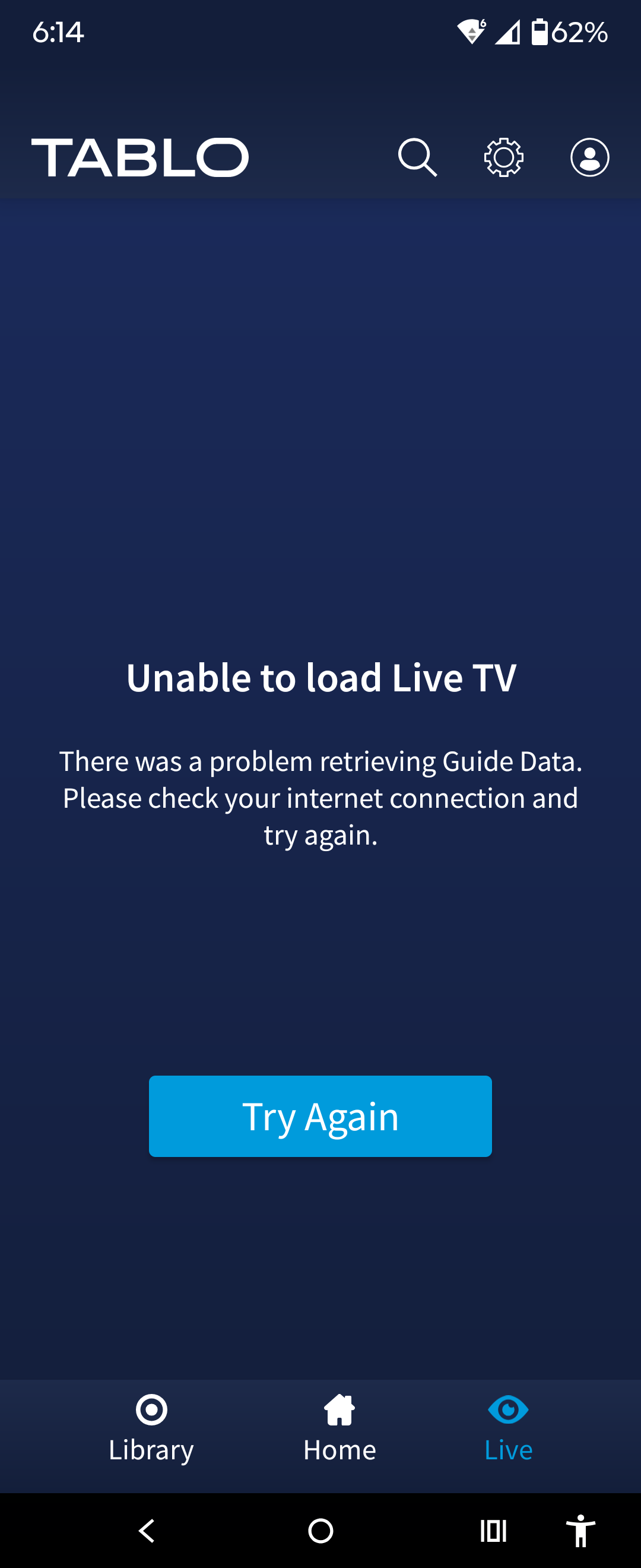Open the recent apps overview
This screenshot has height=1568, width=641.
(493, 1530)
